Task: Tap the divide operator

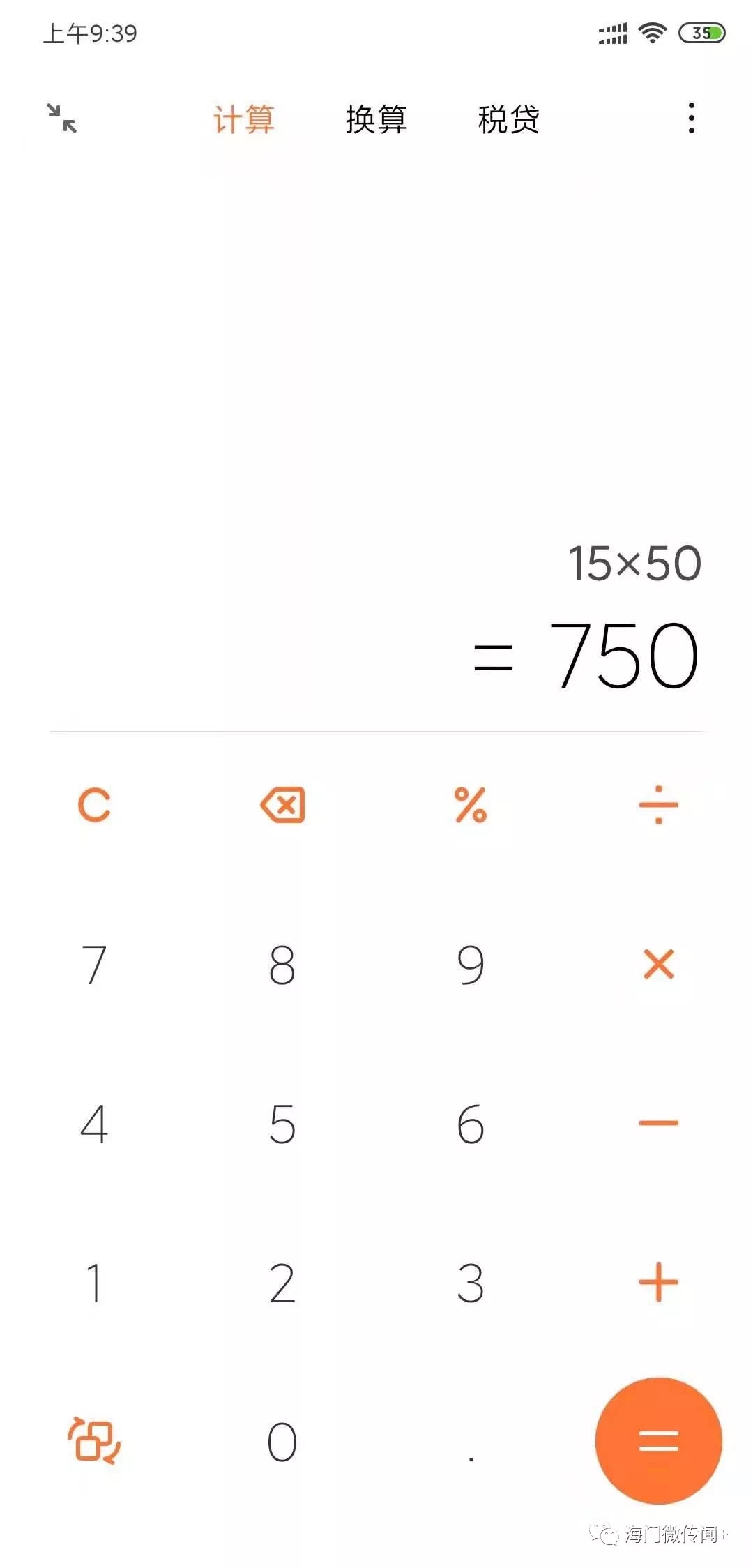Action: click(658, 805)
